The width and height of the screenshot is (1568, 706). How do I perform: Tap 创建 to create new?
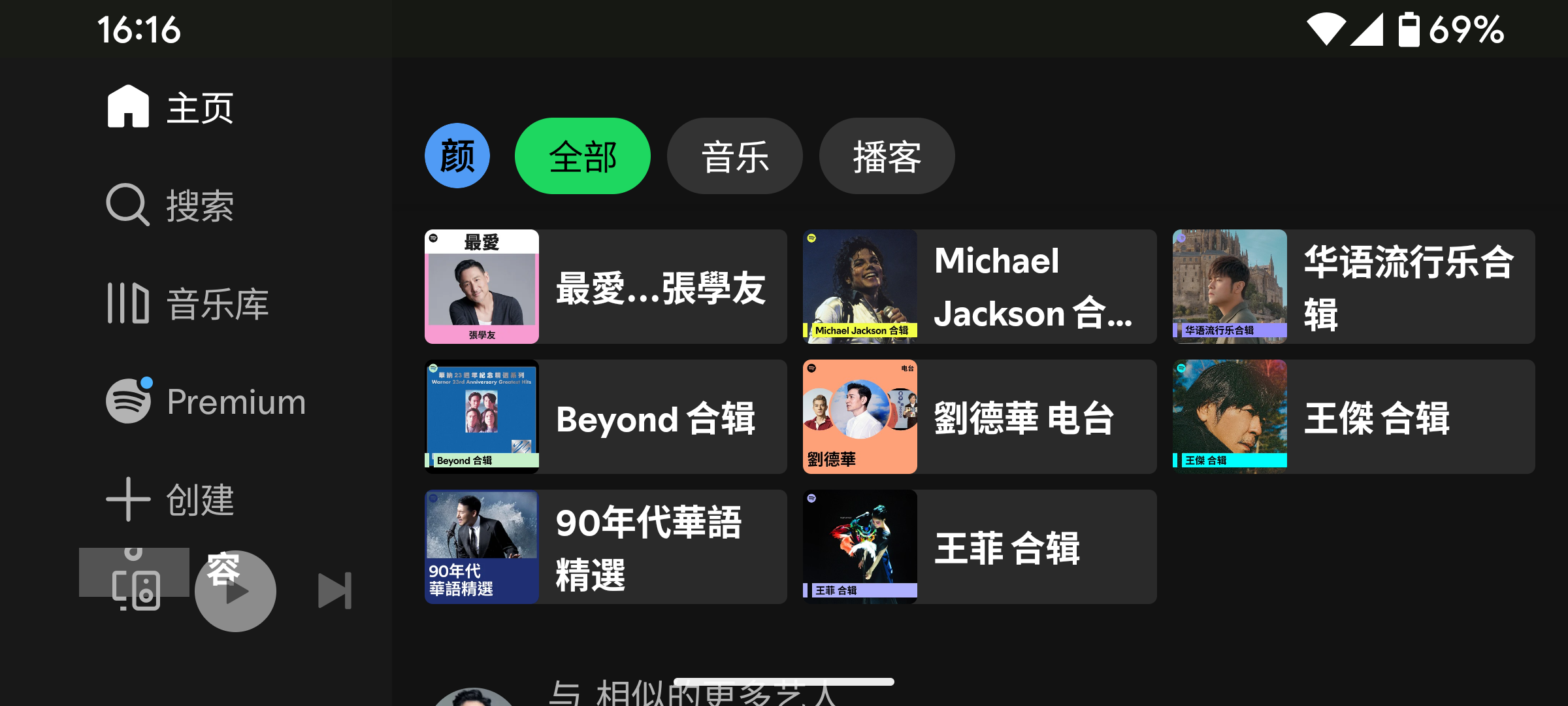[171, 499]
